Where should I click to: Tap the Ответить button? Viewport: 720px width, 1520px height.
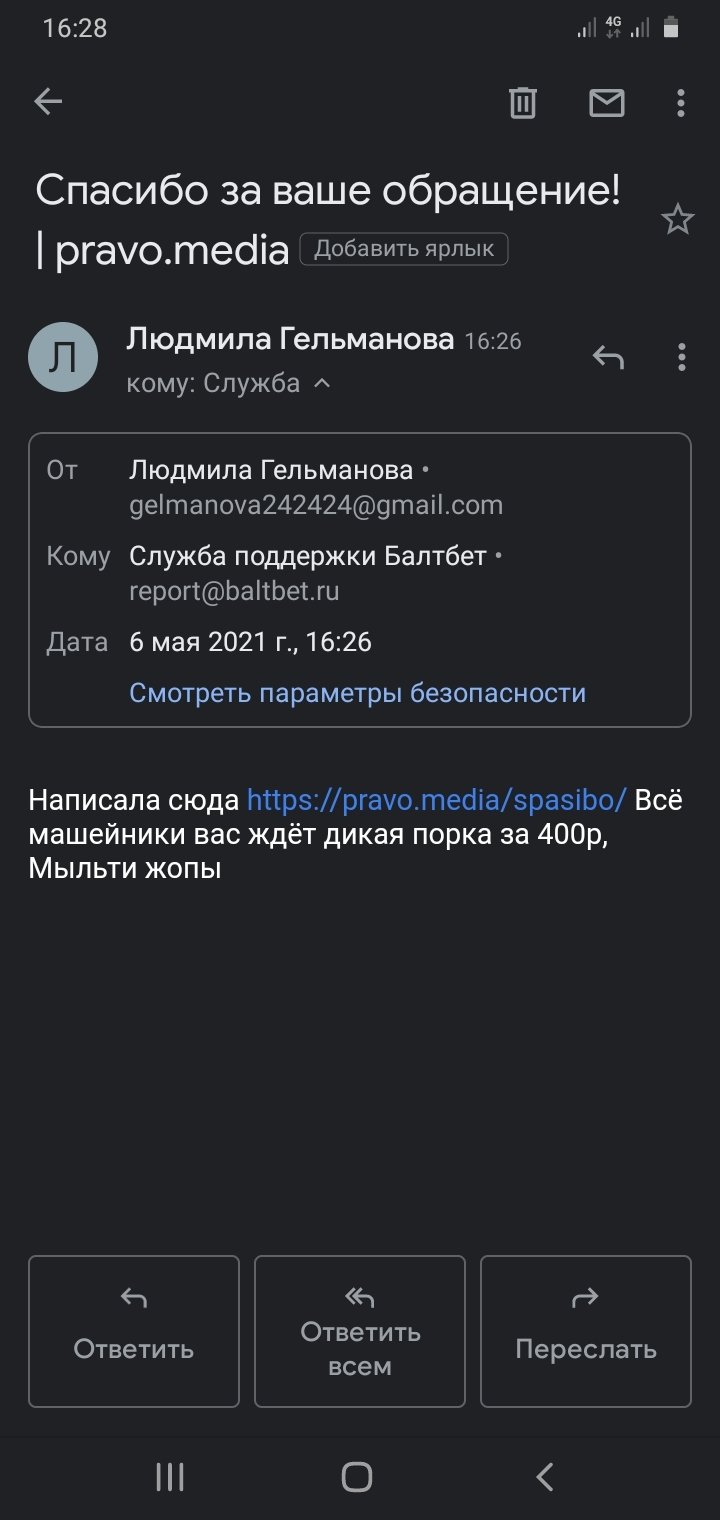point(134,1331)
